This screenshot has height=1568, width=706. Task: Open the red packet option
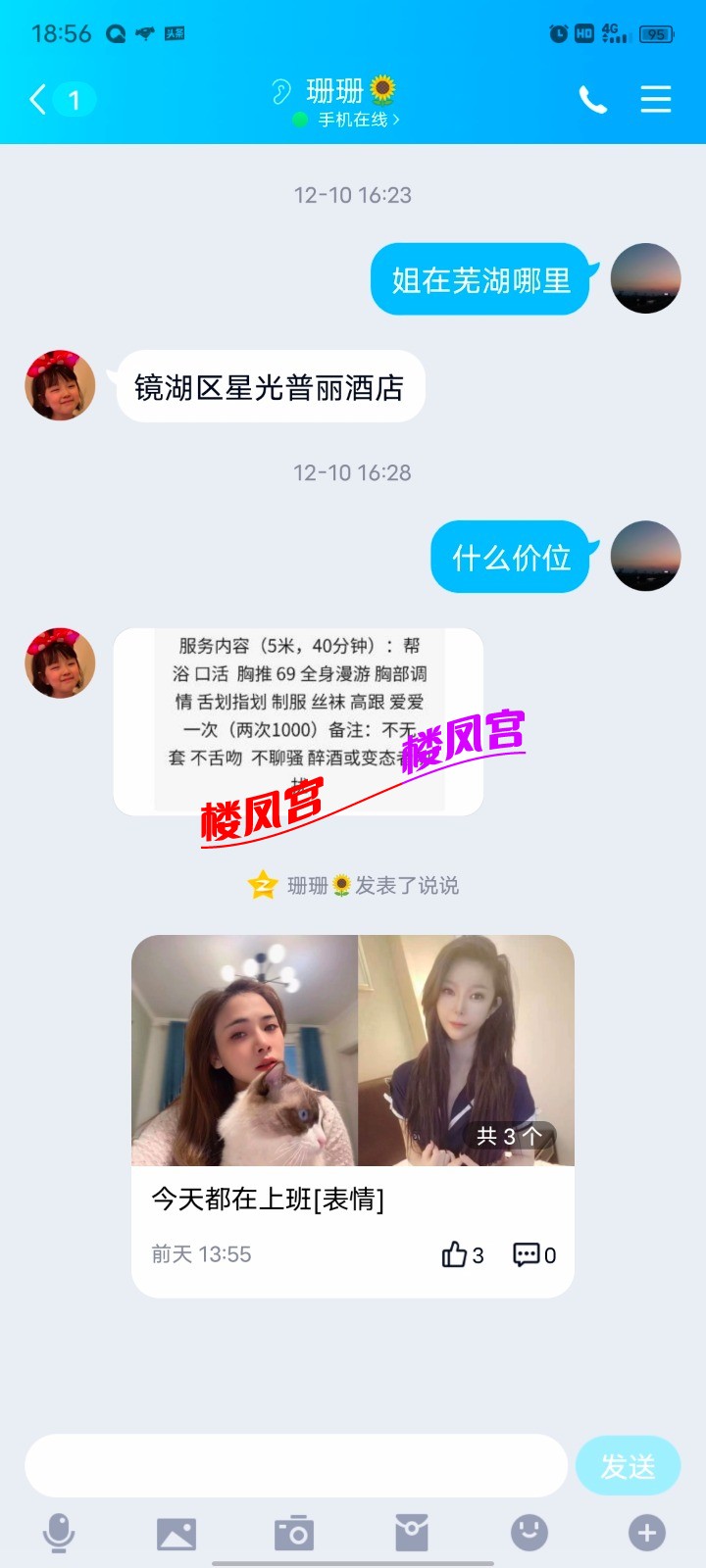412,1533
